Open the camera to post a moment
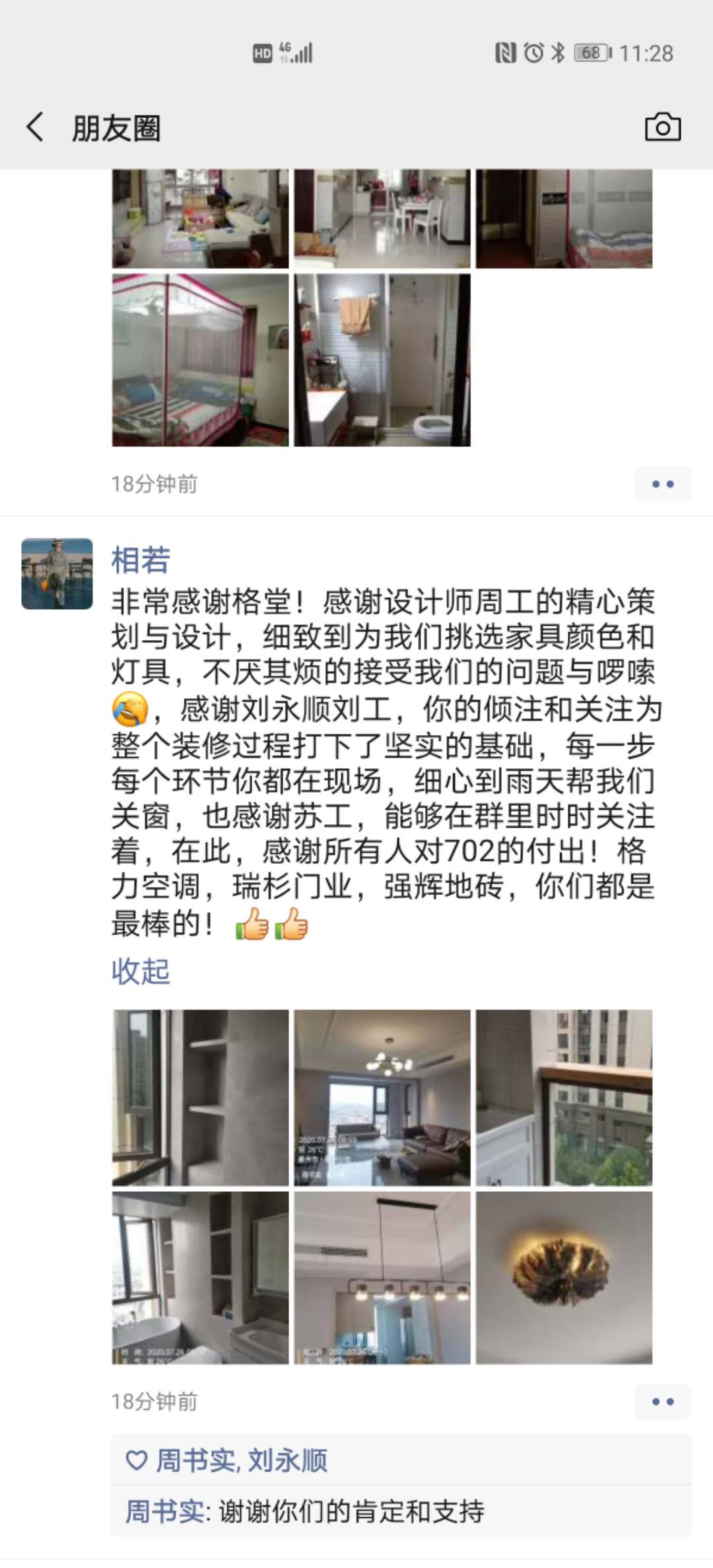The height and width of the screenshot is (1568, 713). pyautogui.click(x=662, y=127)
